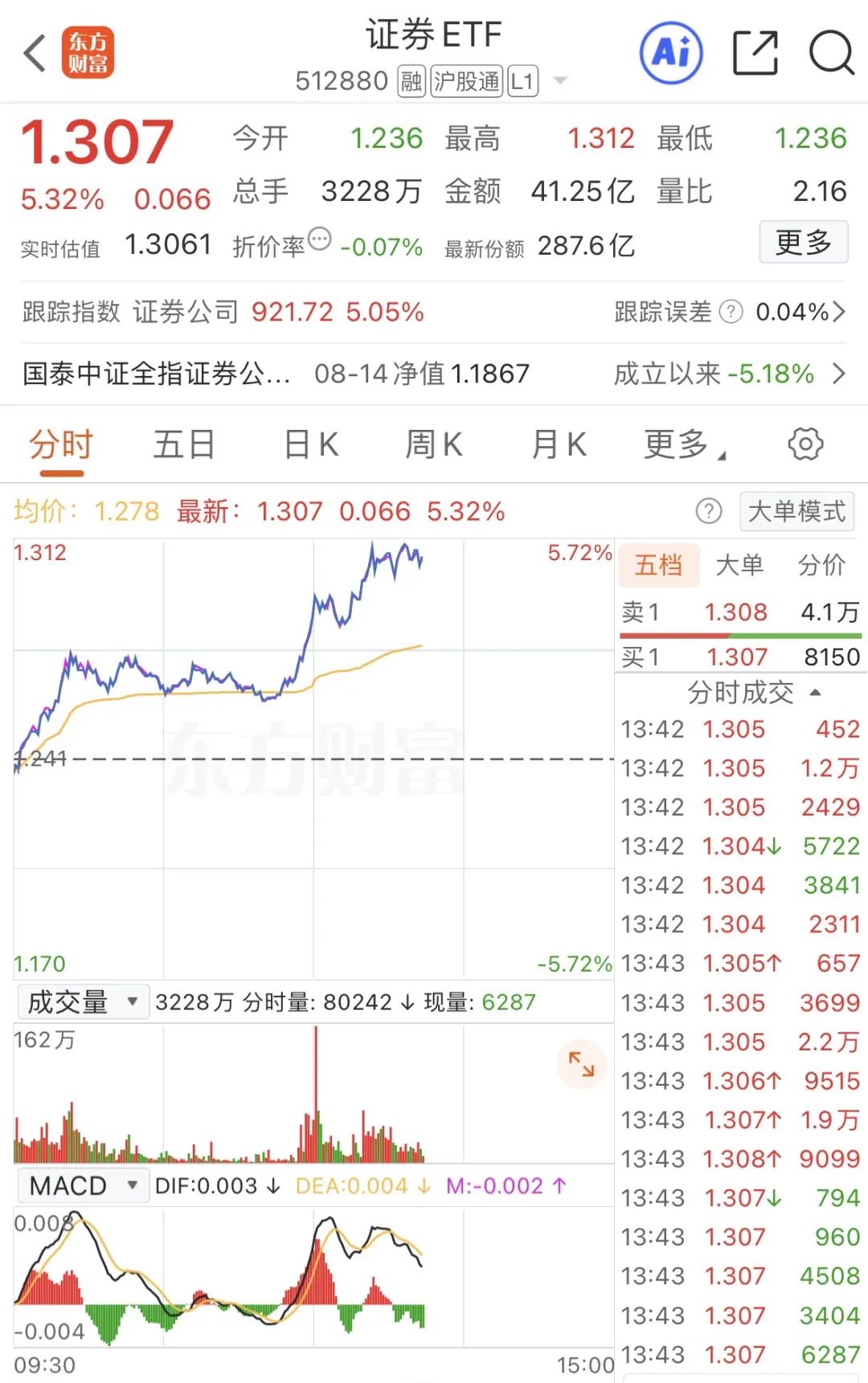Open the 成交量 indicator dropdown

pos(81,1002)
